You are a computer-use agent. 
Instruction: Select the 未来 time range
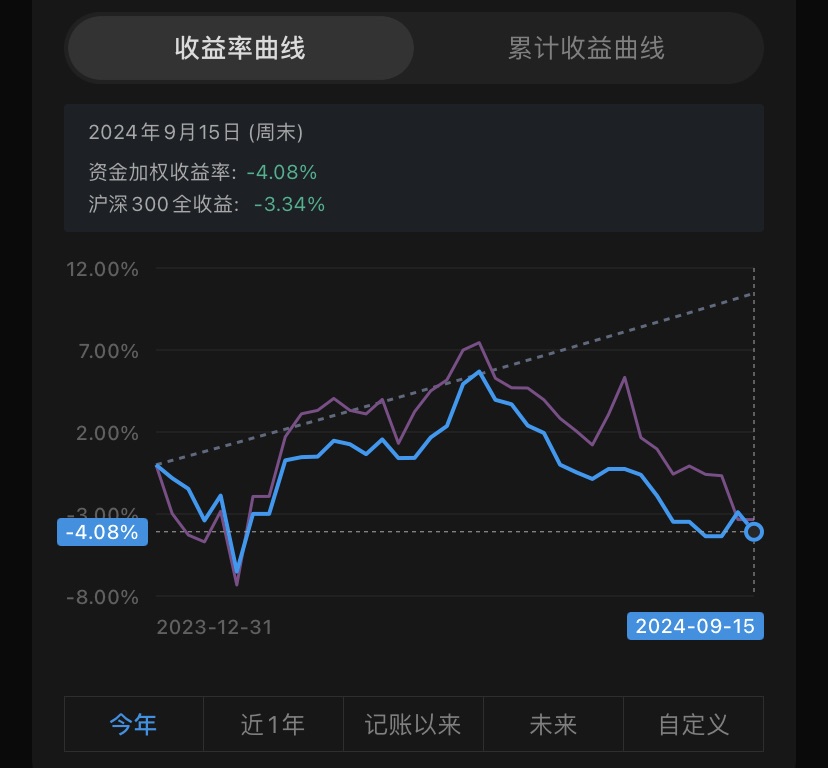point(553,724)
